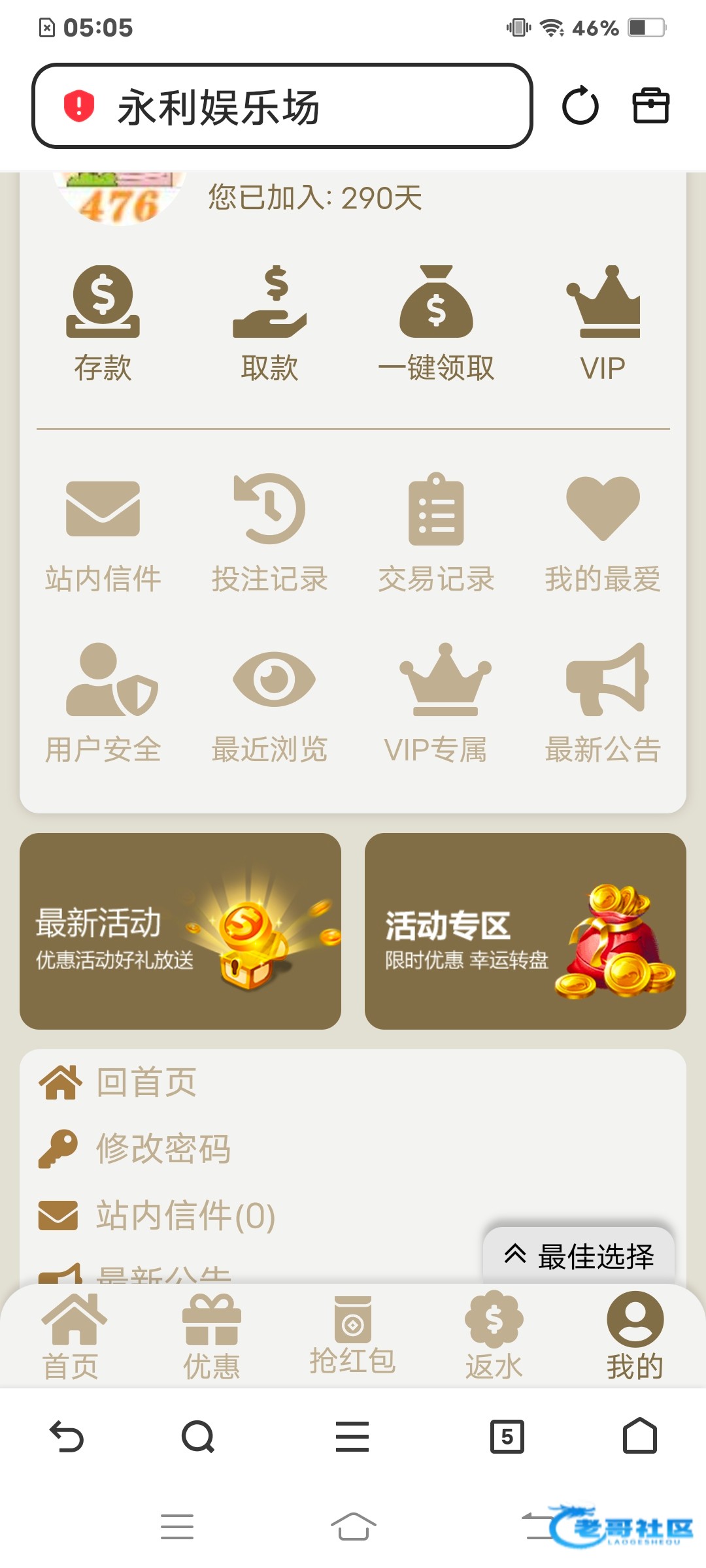Open the 最新活动 promotions card

click(180, 931)
